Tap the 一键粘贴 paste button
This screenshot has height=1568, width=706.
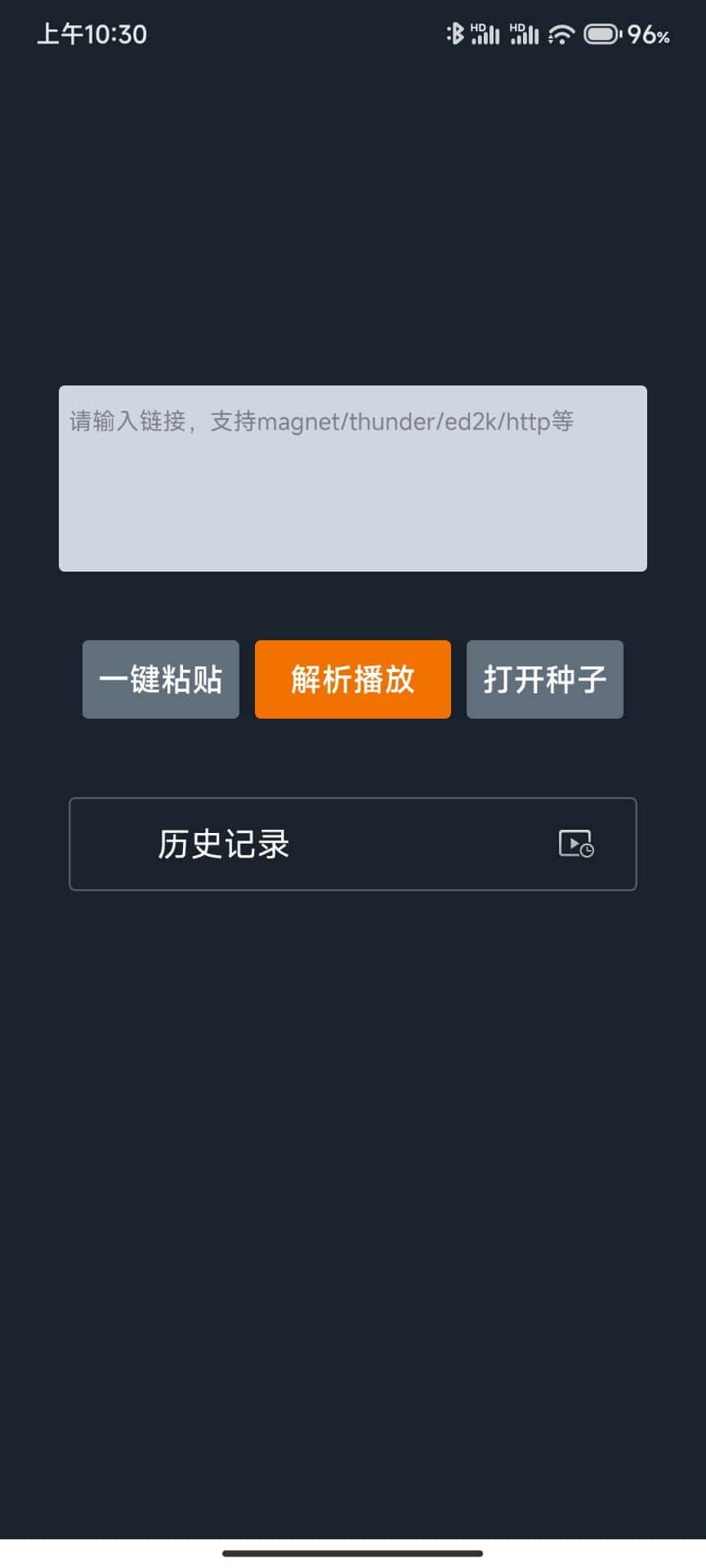160,679
